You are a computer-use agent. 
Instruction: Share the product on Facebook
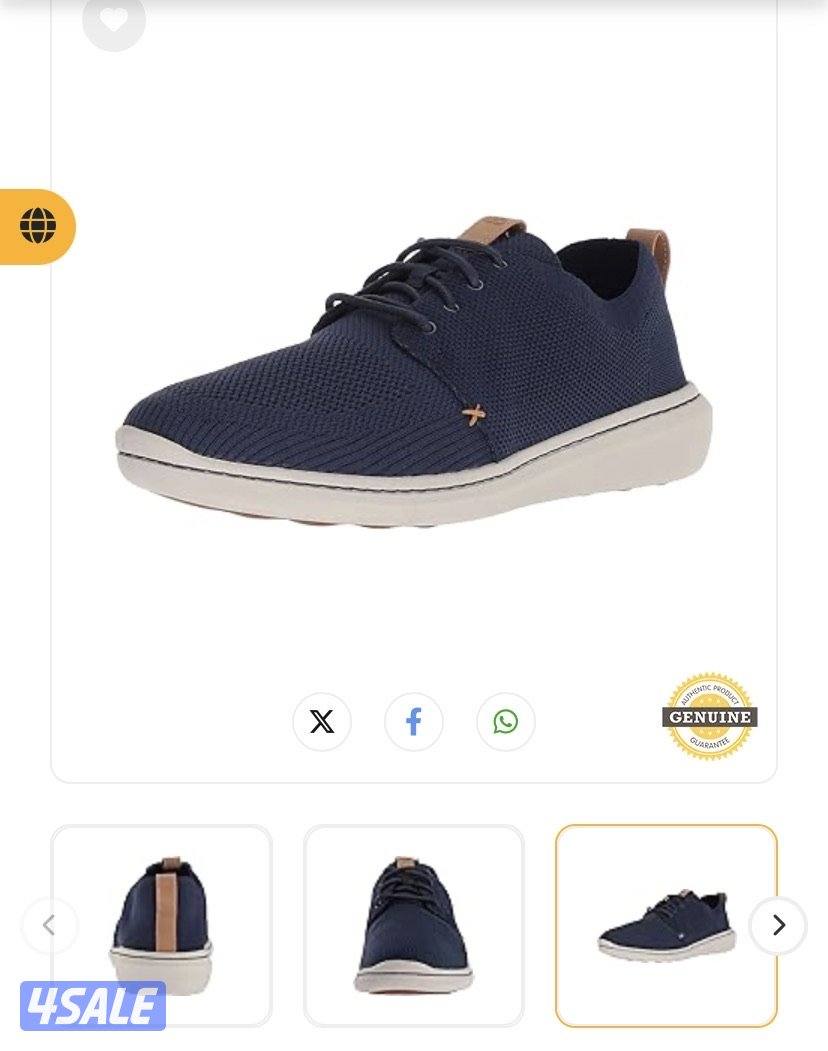(414, 721)
